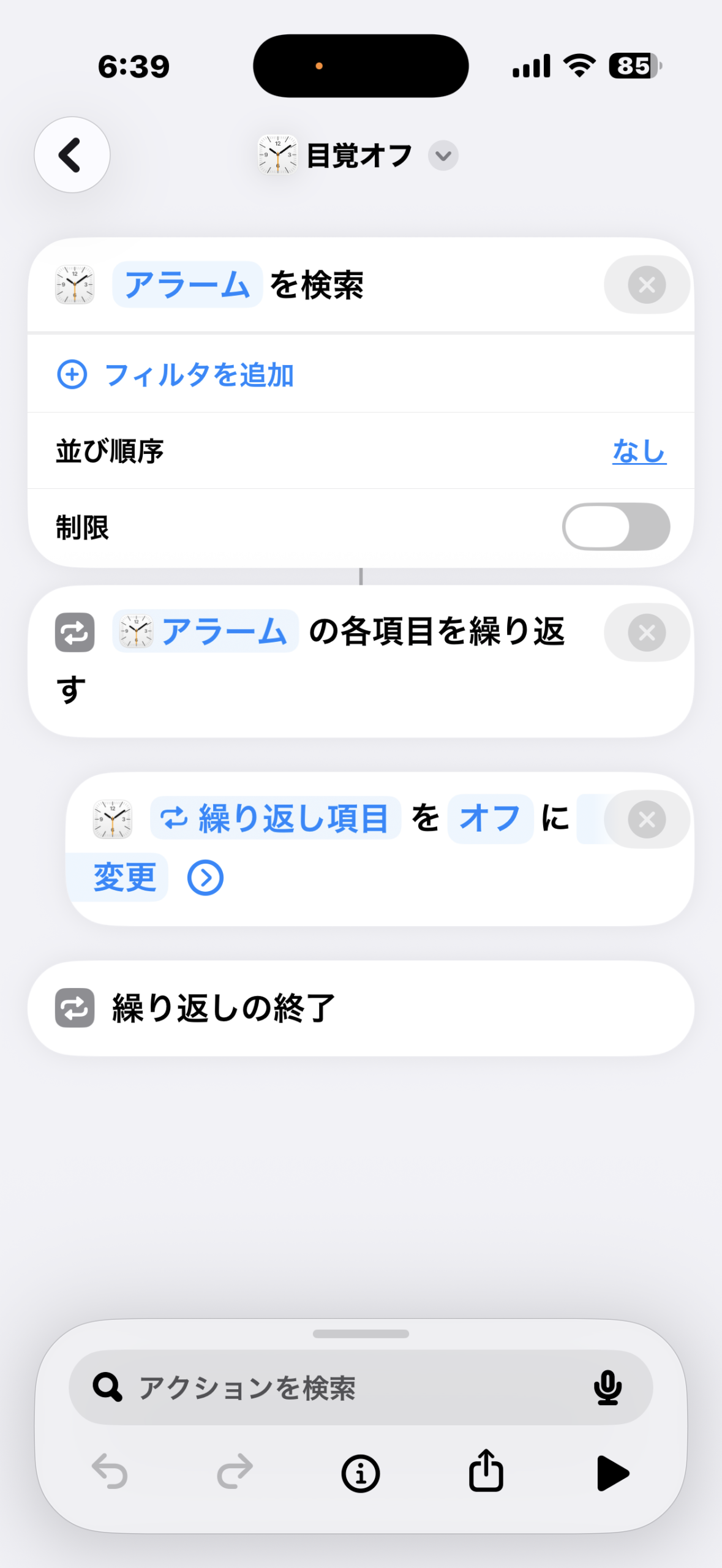The height and width of the screenshot is (1568, 722).
Task: Tap the Clock icon on the 変更 action
Action: [x=113, y=818]
